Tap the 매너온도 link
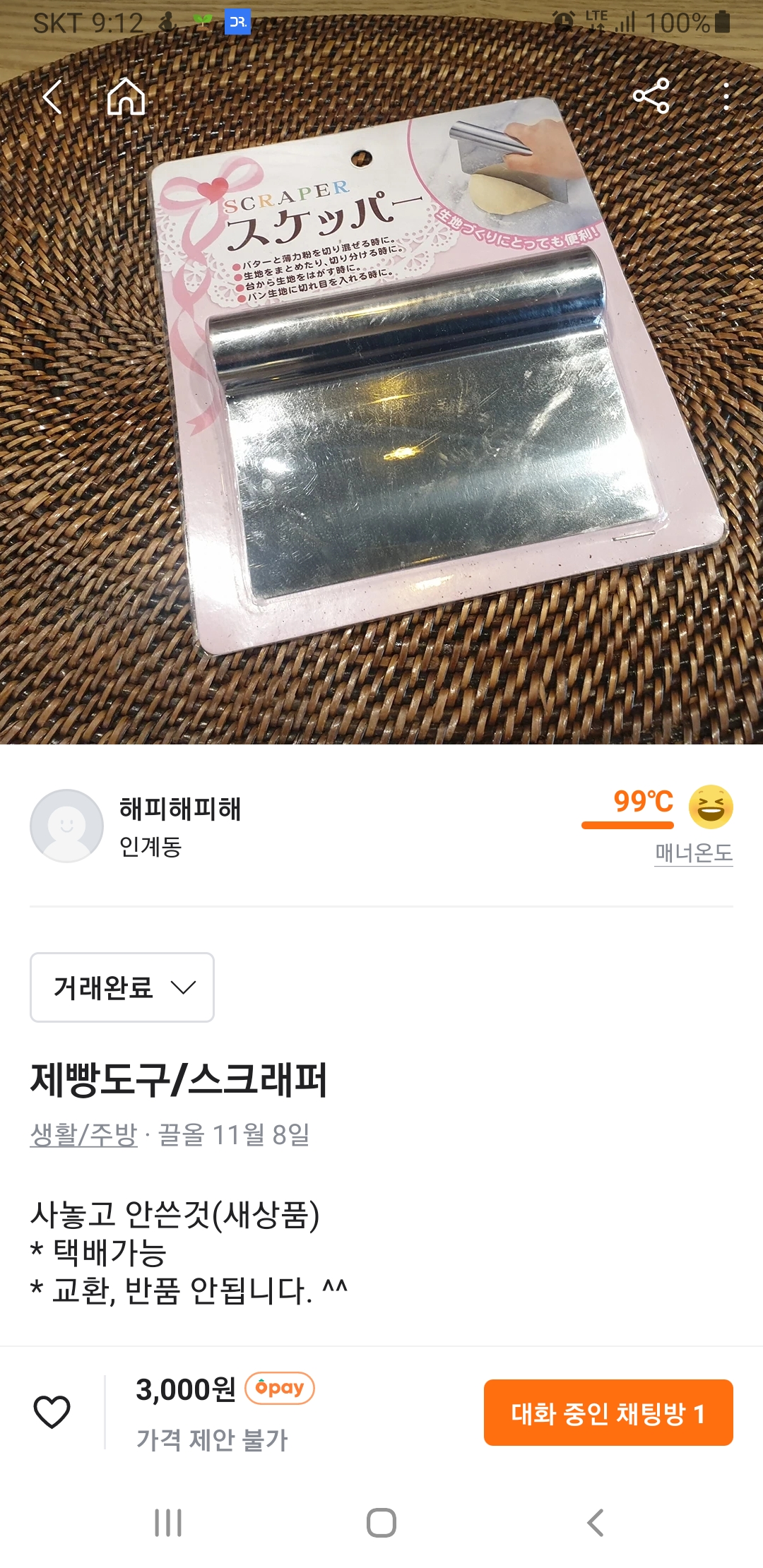 click(693, 853)
